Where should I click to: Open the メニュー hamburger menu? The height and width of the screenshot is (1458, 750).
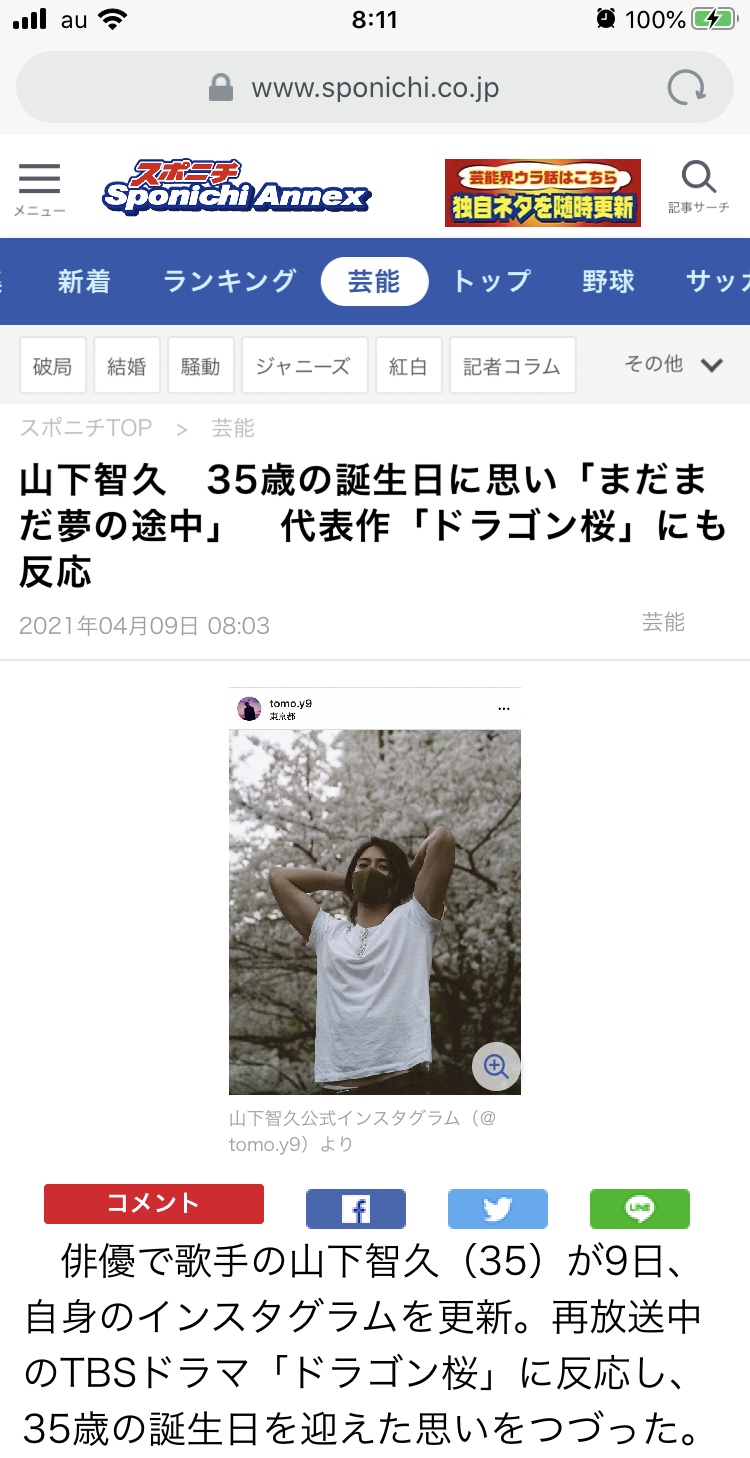pos(39,187)
